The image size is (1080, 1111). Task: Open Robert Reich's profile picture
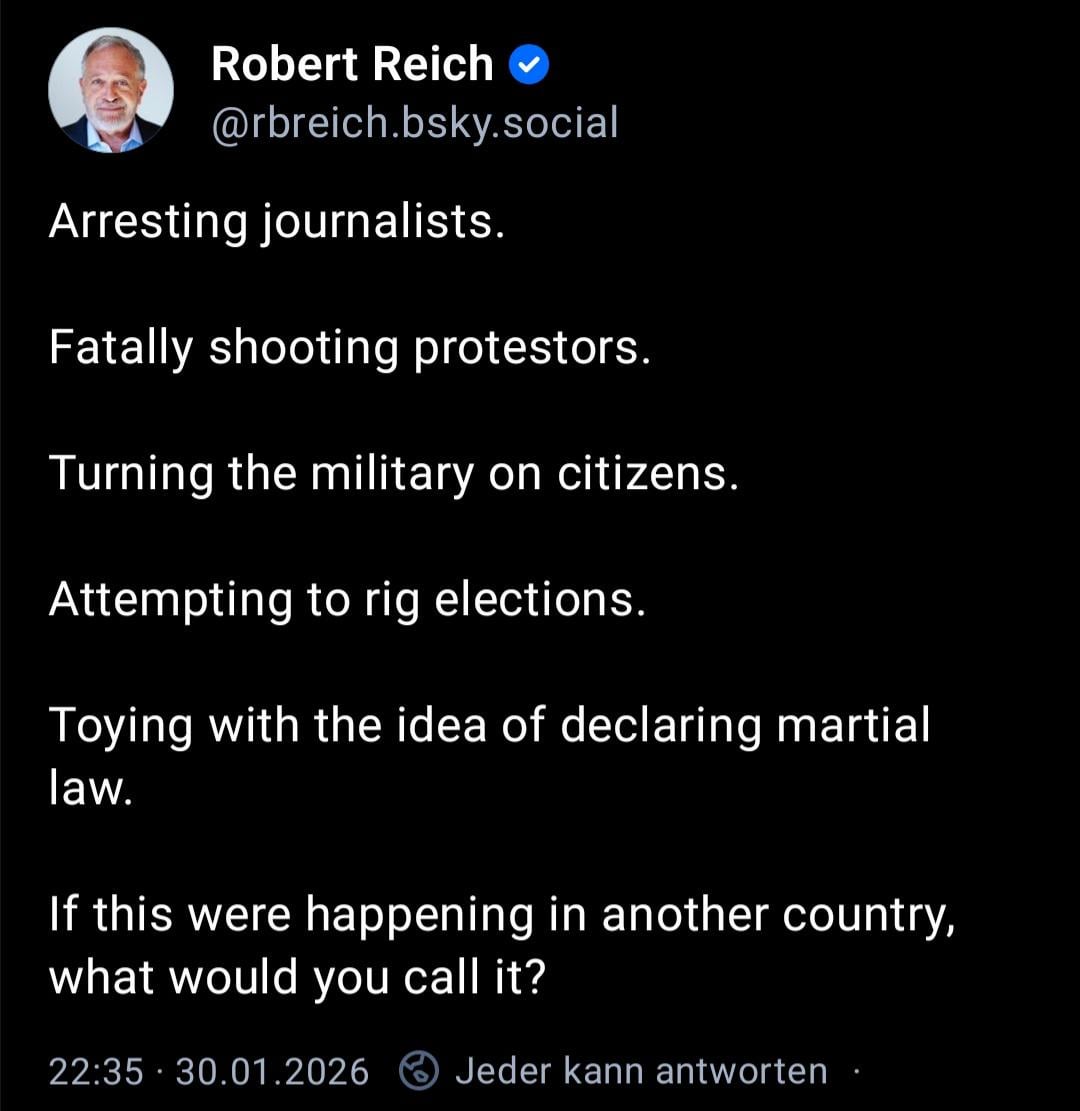click(110, 92)
